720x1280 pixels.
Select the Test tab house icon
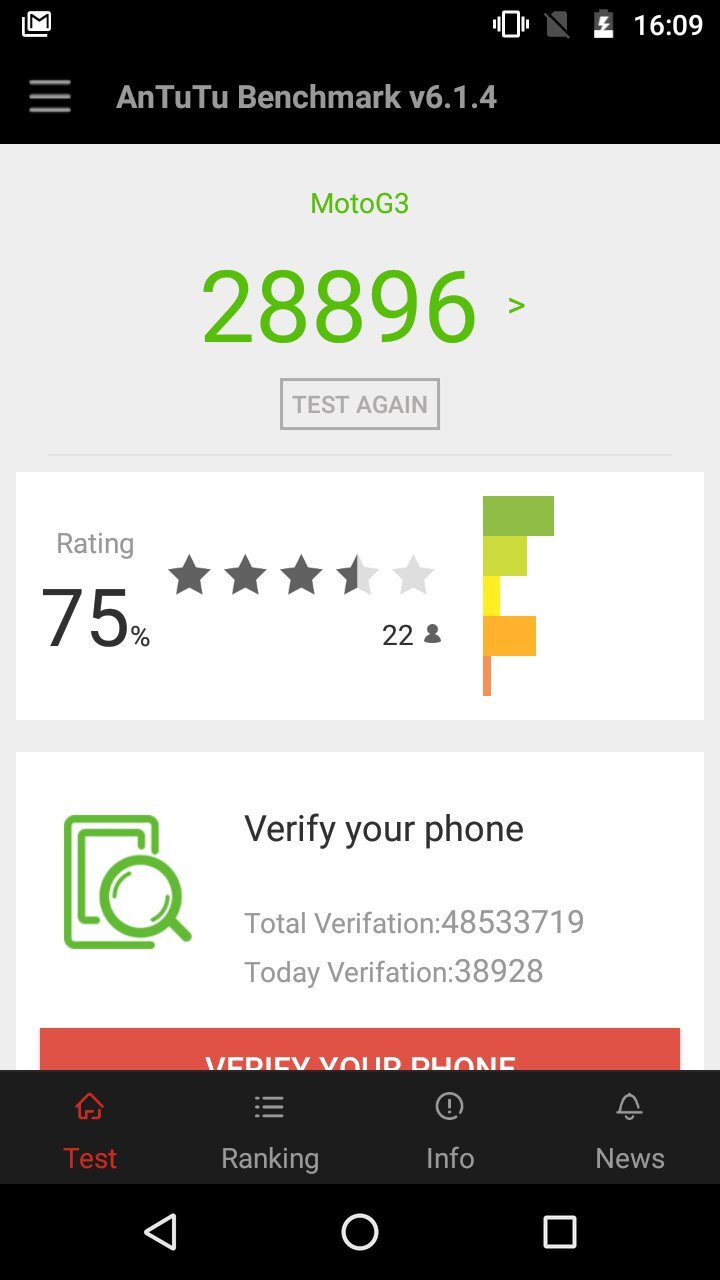point(89,1106)
